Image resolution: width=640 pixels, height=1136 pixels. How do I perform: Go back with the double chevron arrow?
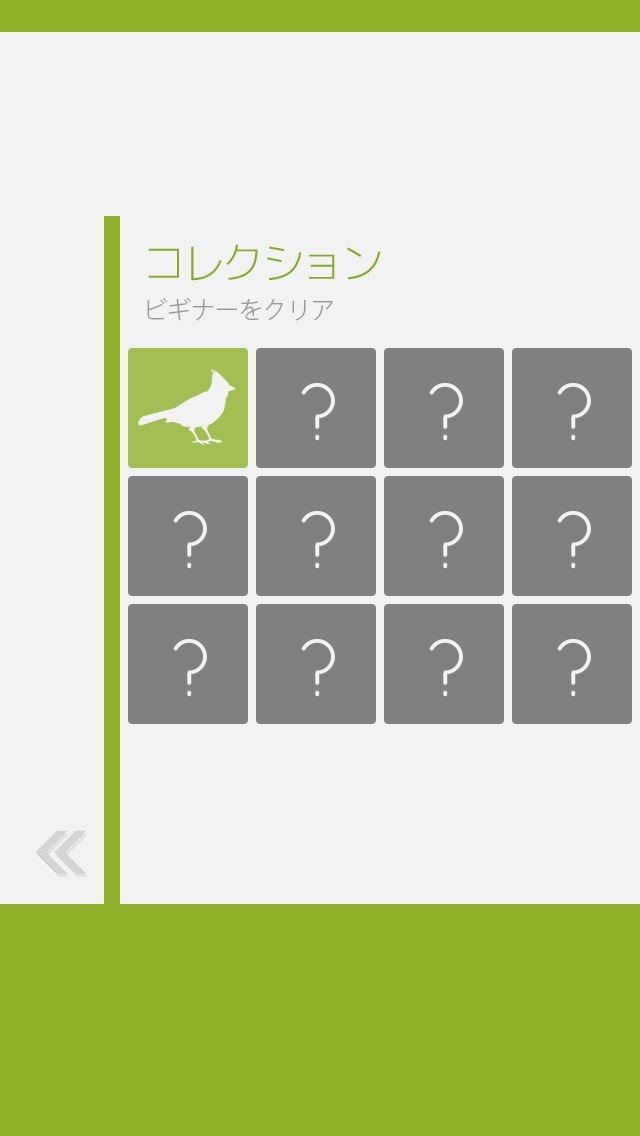(x=61, y=853)
